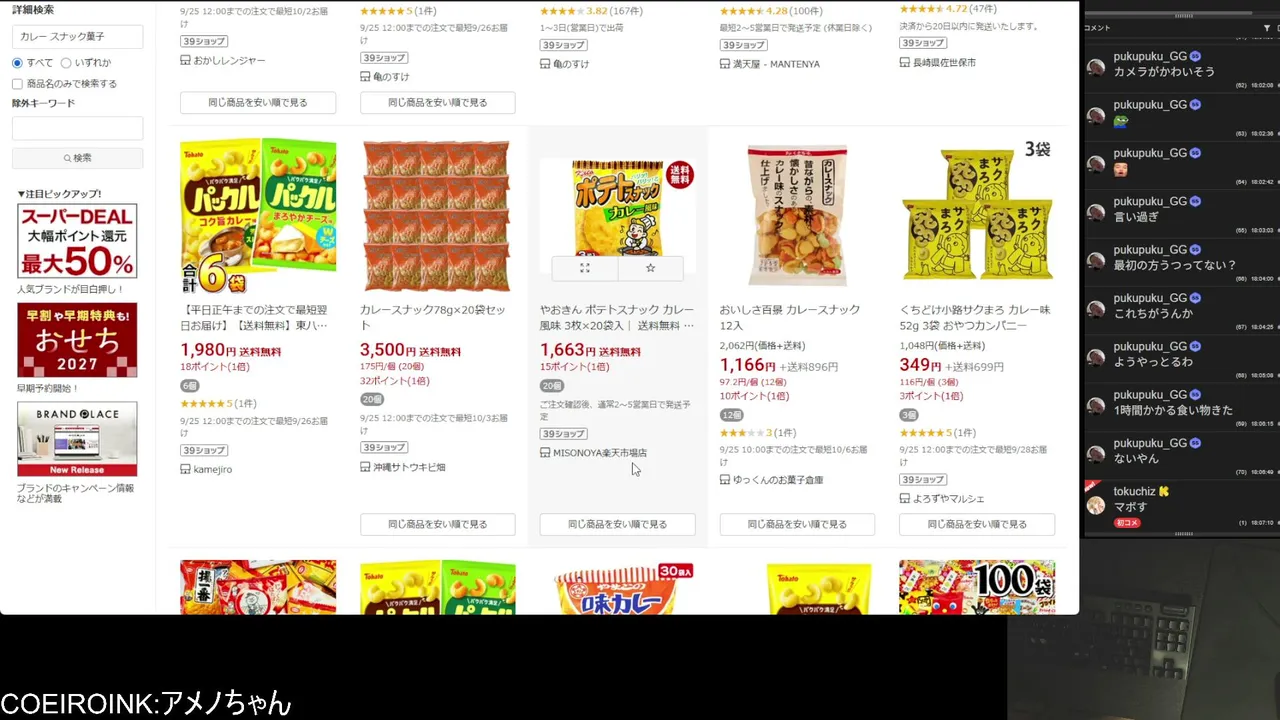Open the おいしさ百景 カレースナック 12入 product
This screenshot has height=720, width=1280.
[x=790, y=317]
